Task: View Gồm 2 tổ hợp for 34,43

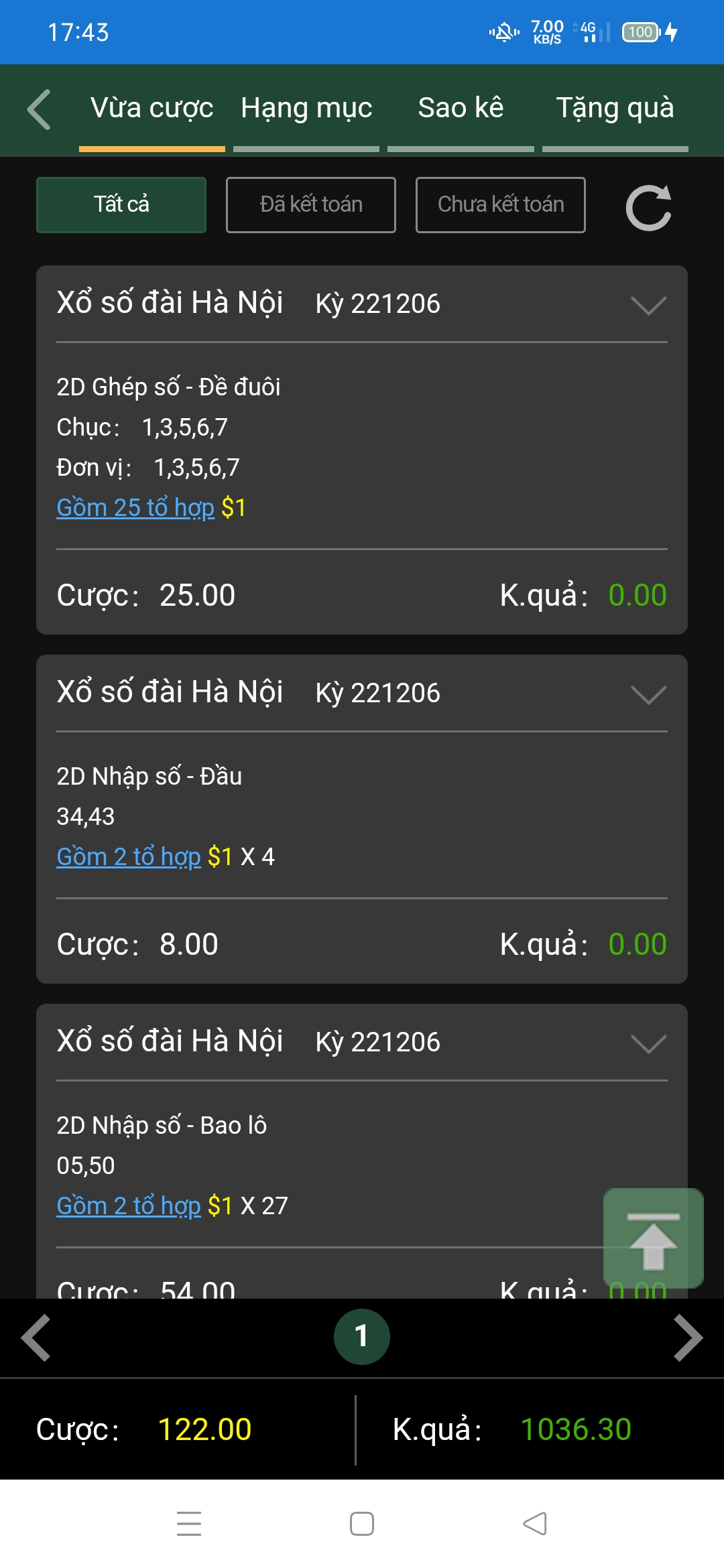Action: coord(129,857)
